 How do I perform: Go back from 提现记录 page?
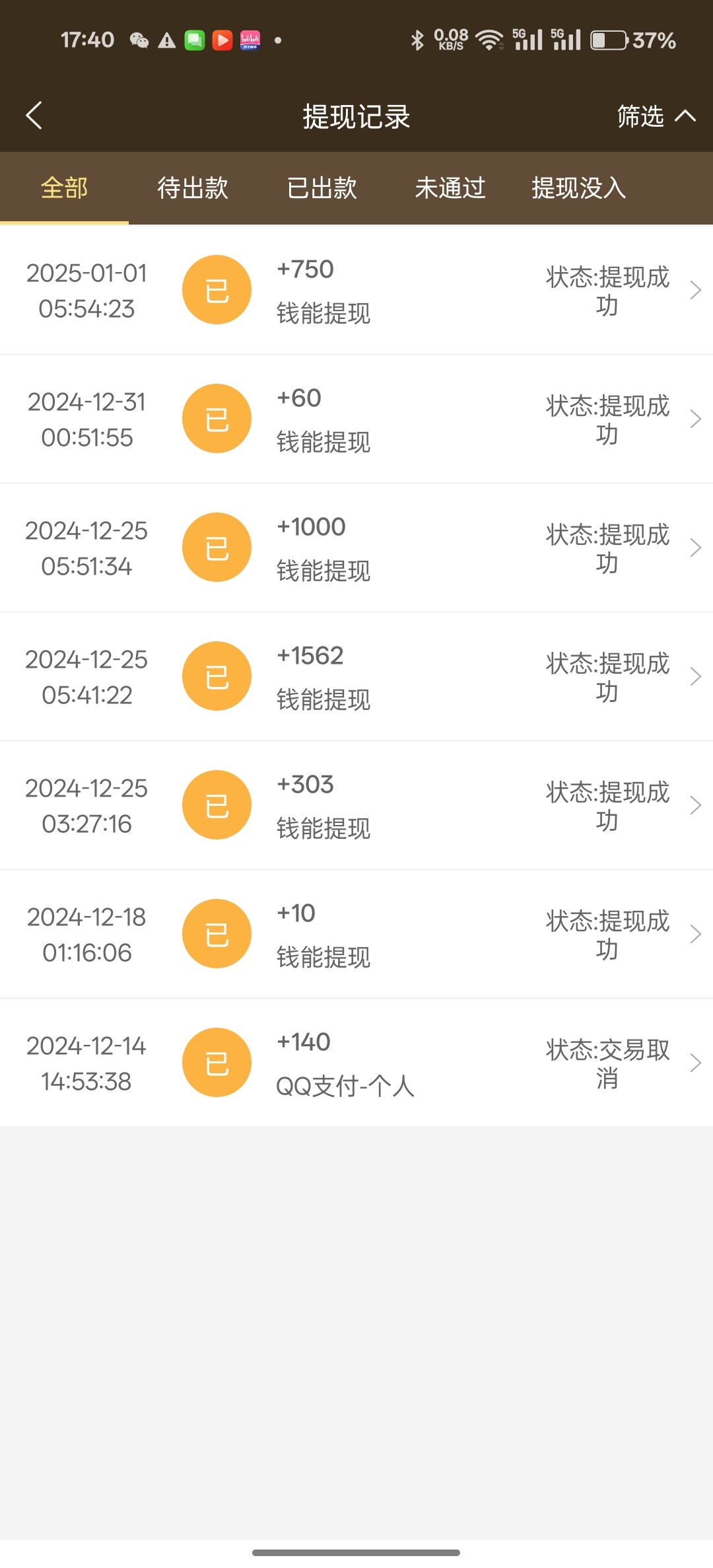point(34,116)
